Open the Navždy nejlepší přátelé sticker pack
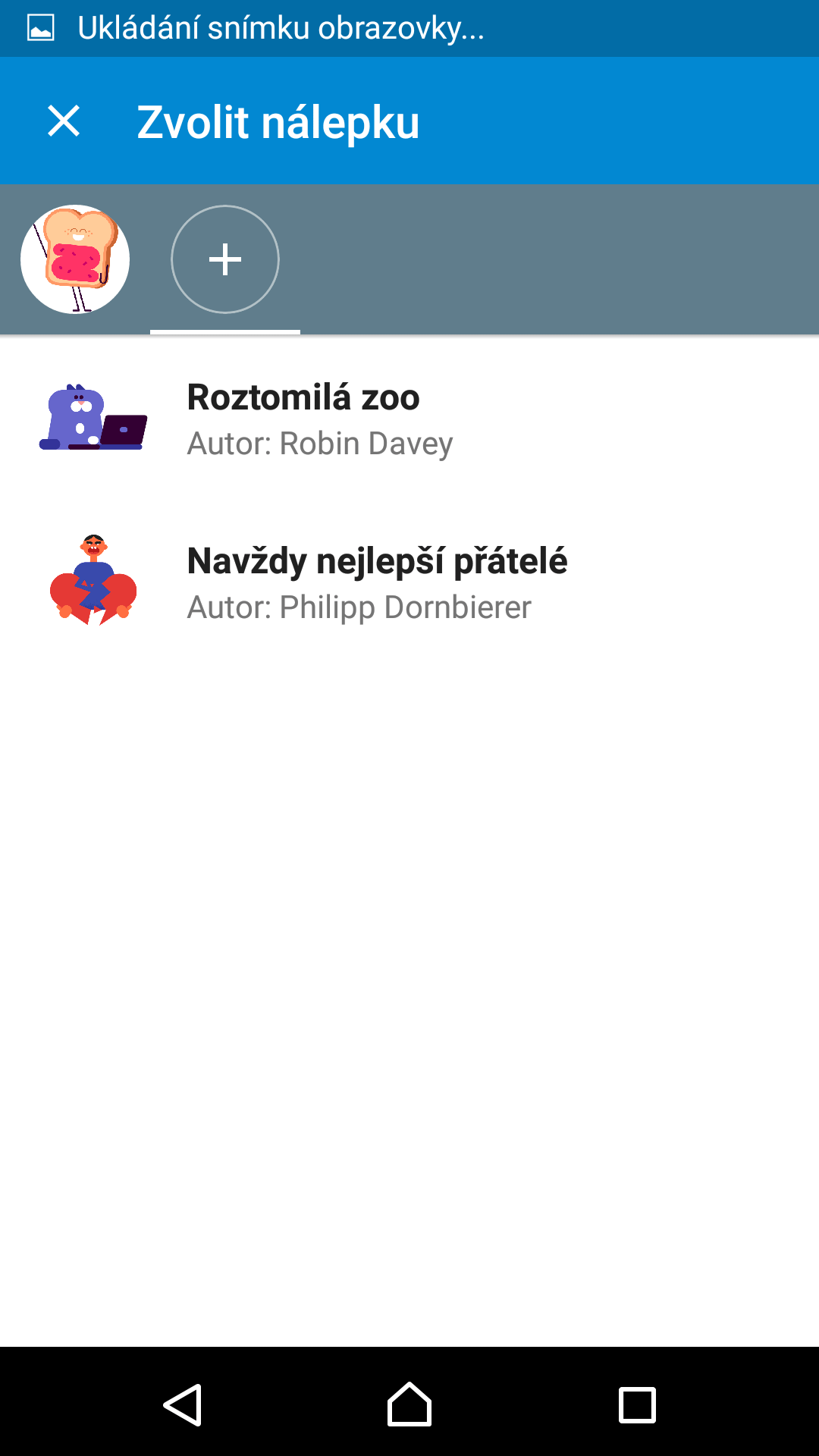 coord(409,582)
